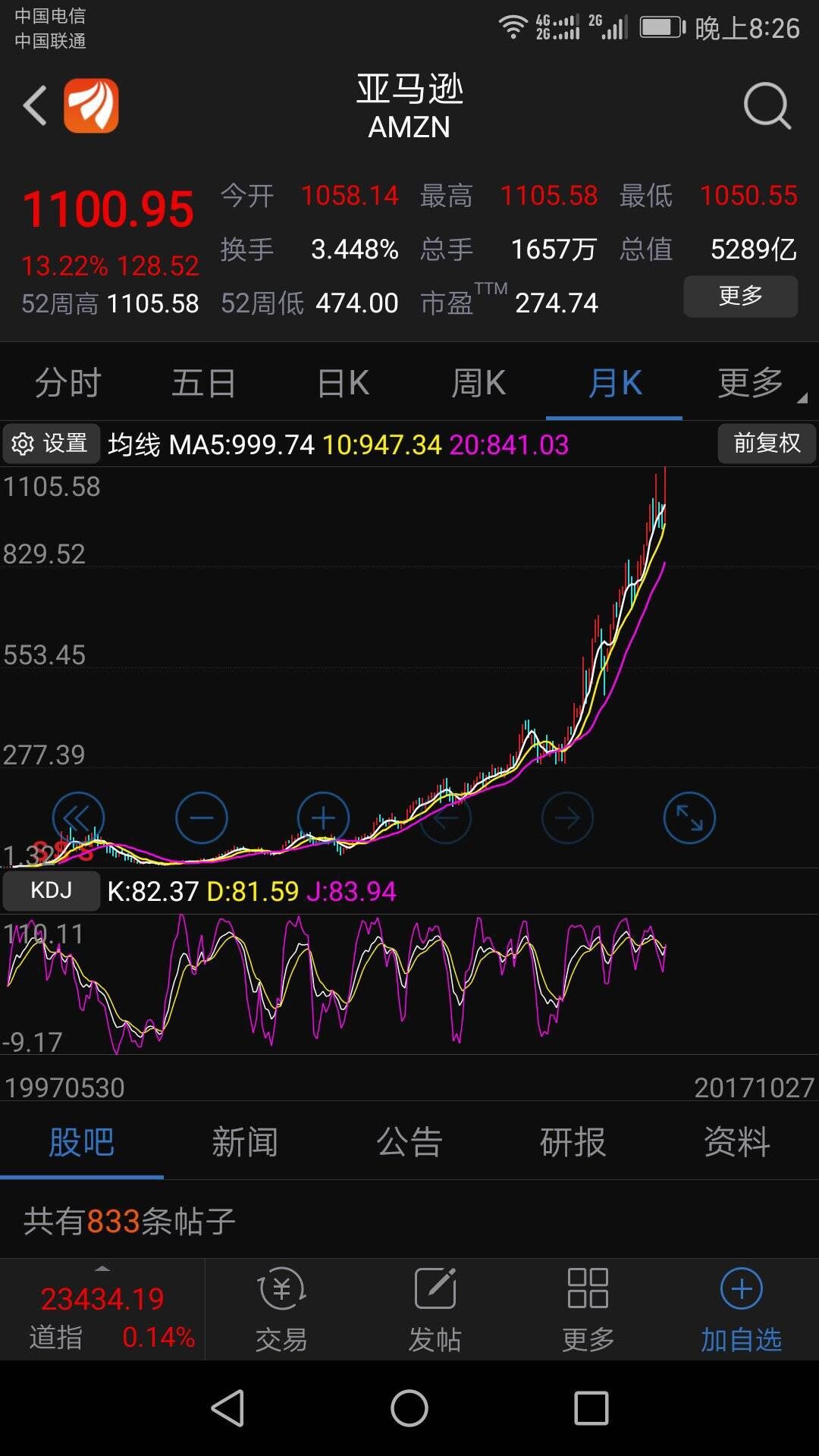The image size is (819, 1456).
Task: Switch to the 五日 chart tab
Action: pos(204,383)
